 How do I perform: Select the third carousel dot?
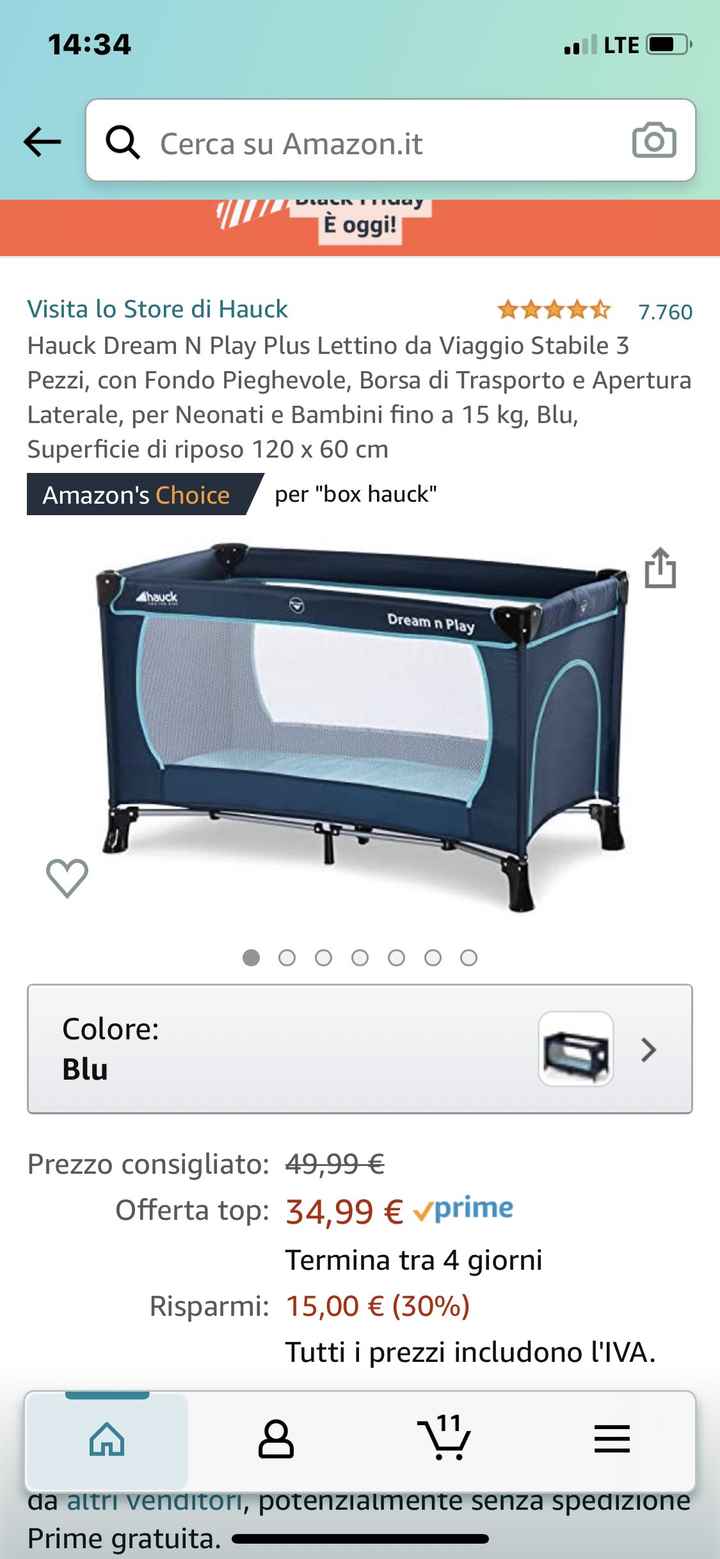click(324, 957)
